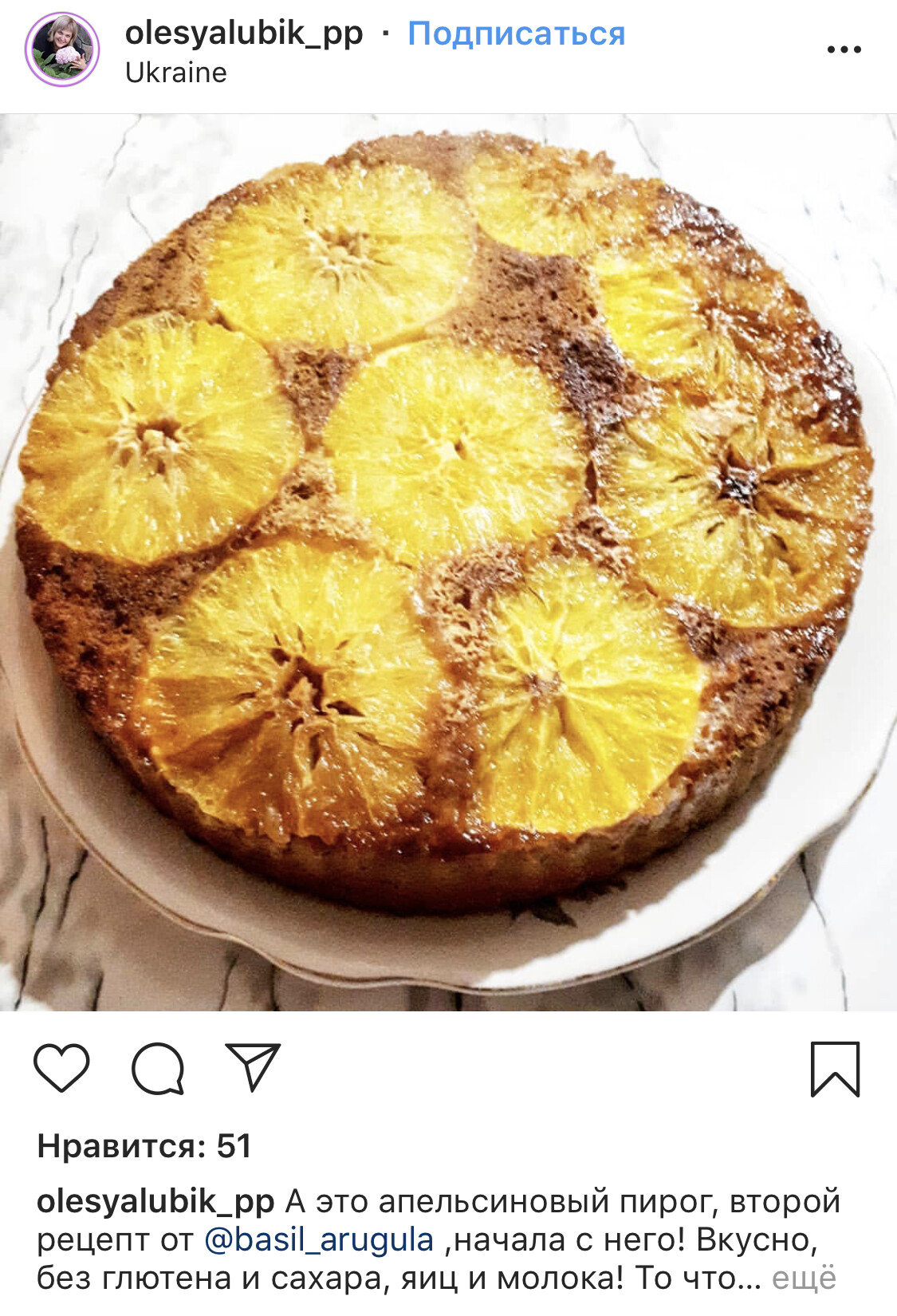897x1316 pixels.
Task: Open the Ukraine location tag
Action: tap(176, 73)
